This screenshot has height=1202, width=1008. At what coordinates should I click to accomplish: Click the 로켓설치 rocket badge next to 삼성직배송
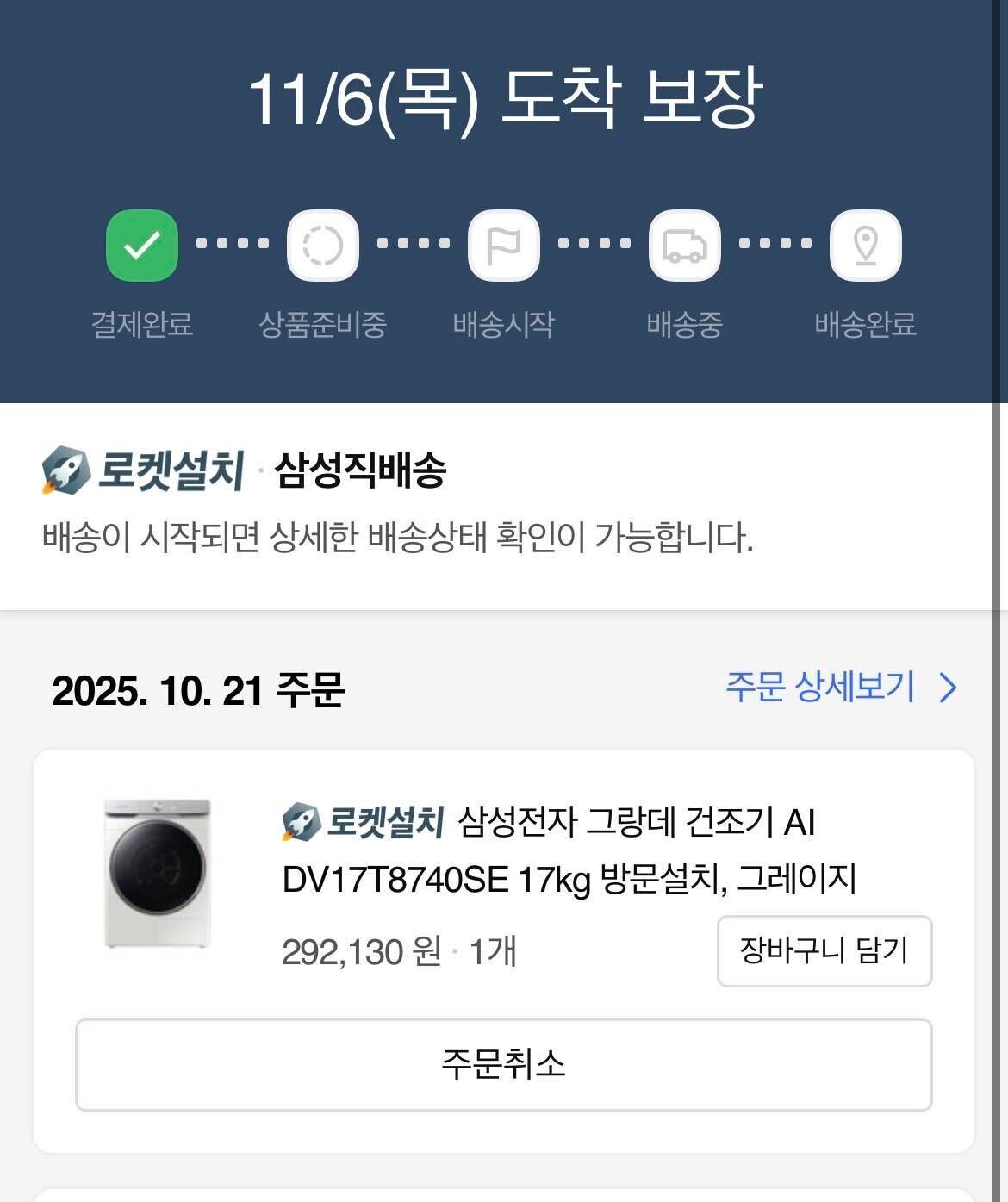click(63, 468)
